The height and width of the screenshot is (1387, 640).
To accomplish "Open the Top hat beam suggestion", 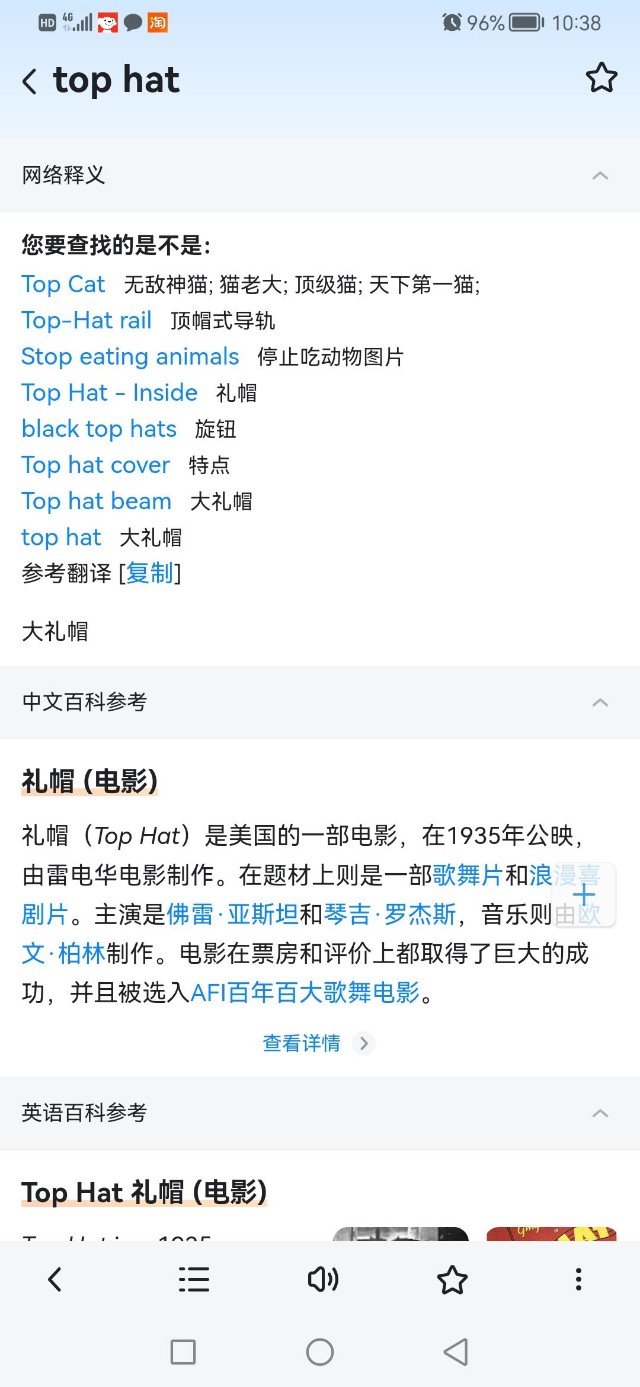I will point(96,501).
